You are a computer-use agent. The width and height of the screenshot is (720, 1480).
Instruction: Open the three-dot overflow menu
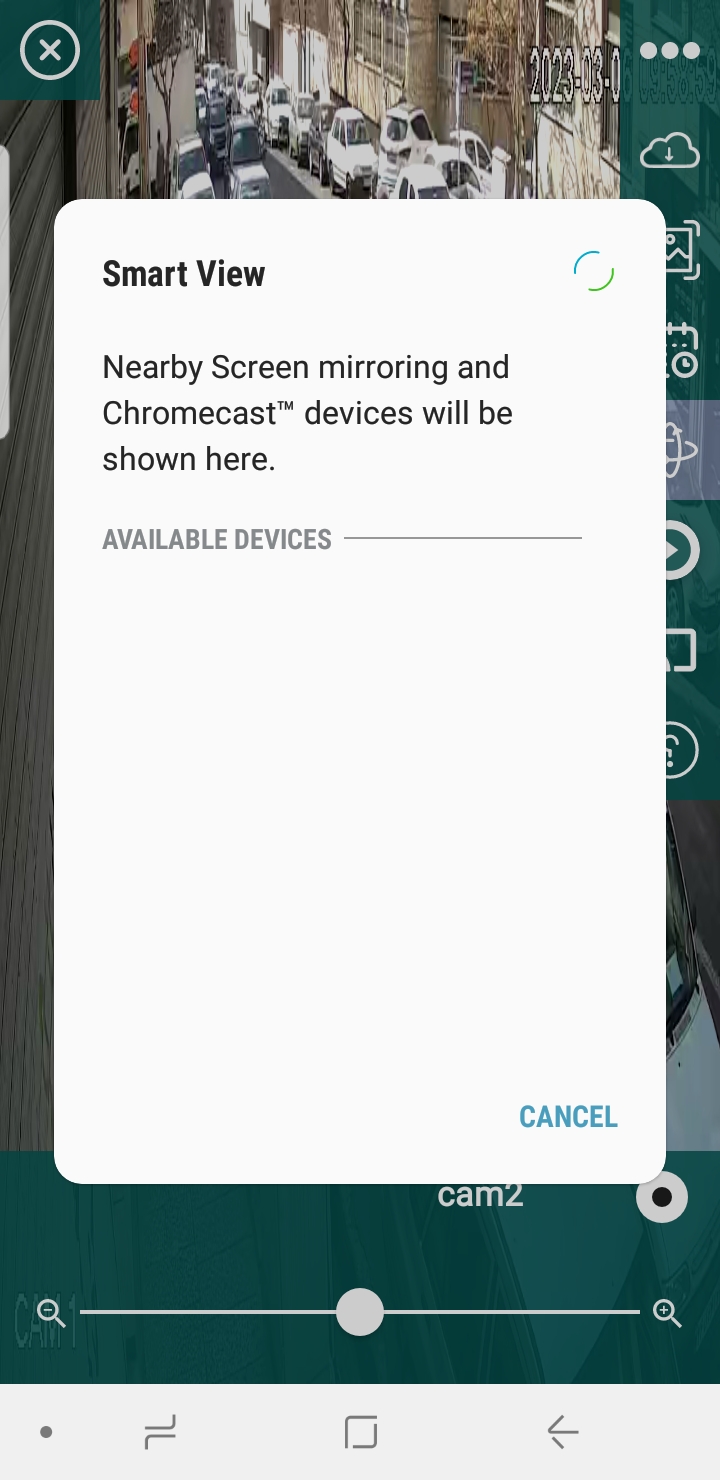coord(670,50)
